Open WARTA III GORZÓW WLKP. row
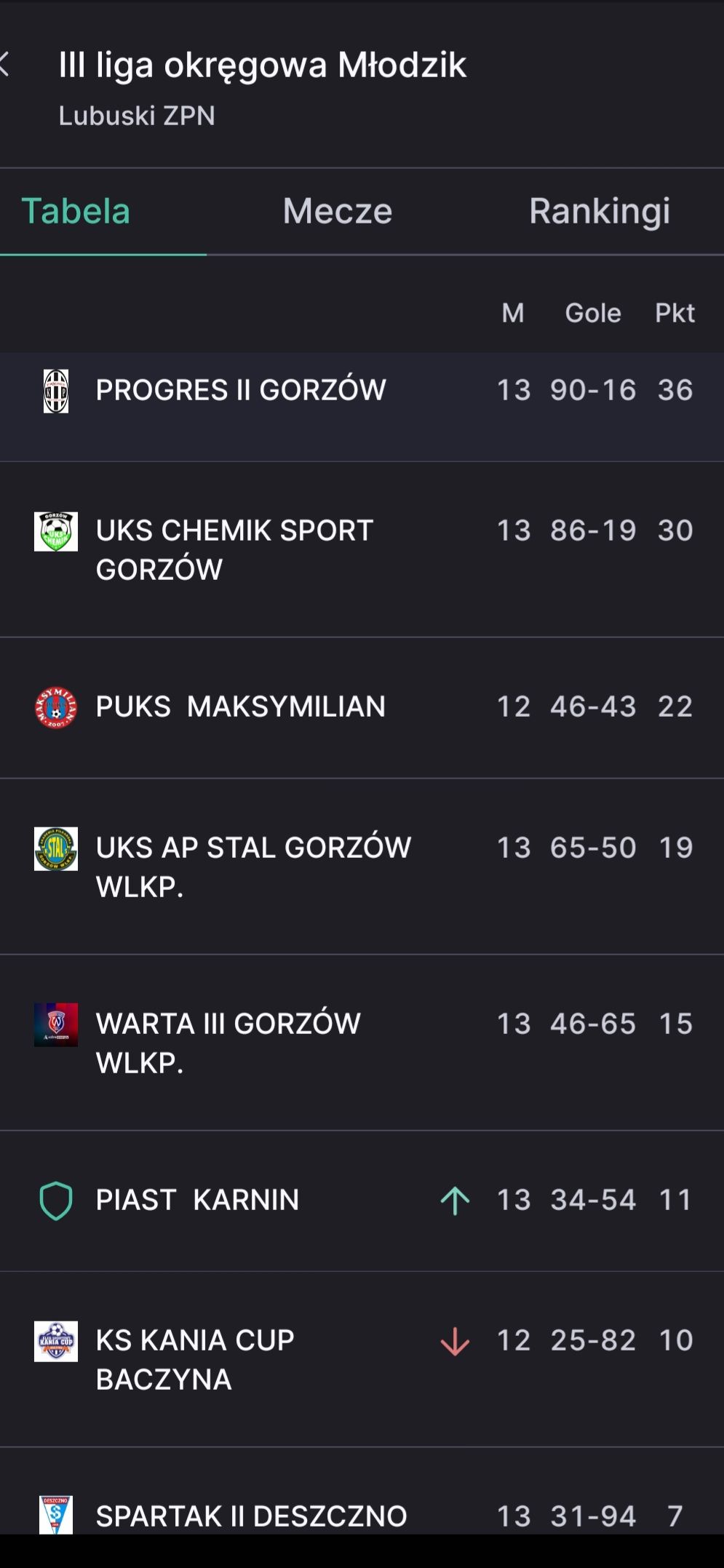This screenshot has height=1568, width=724. tap(362, 1043)
